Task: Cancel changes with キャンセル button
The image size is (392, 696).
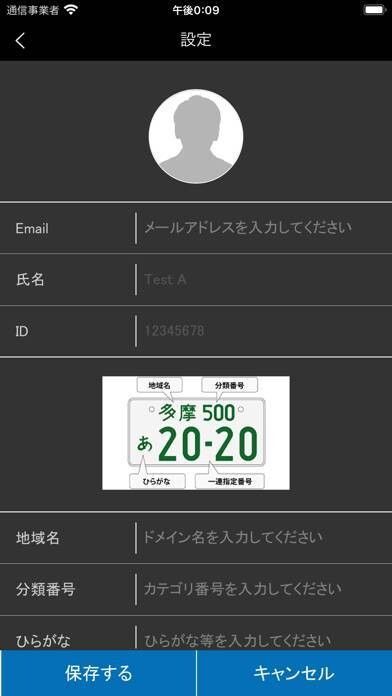Action: coord(294,673)
